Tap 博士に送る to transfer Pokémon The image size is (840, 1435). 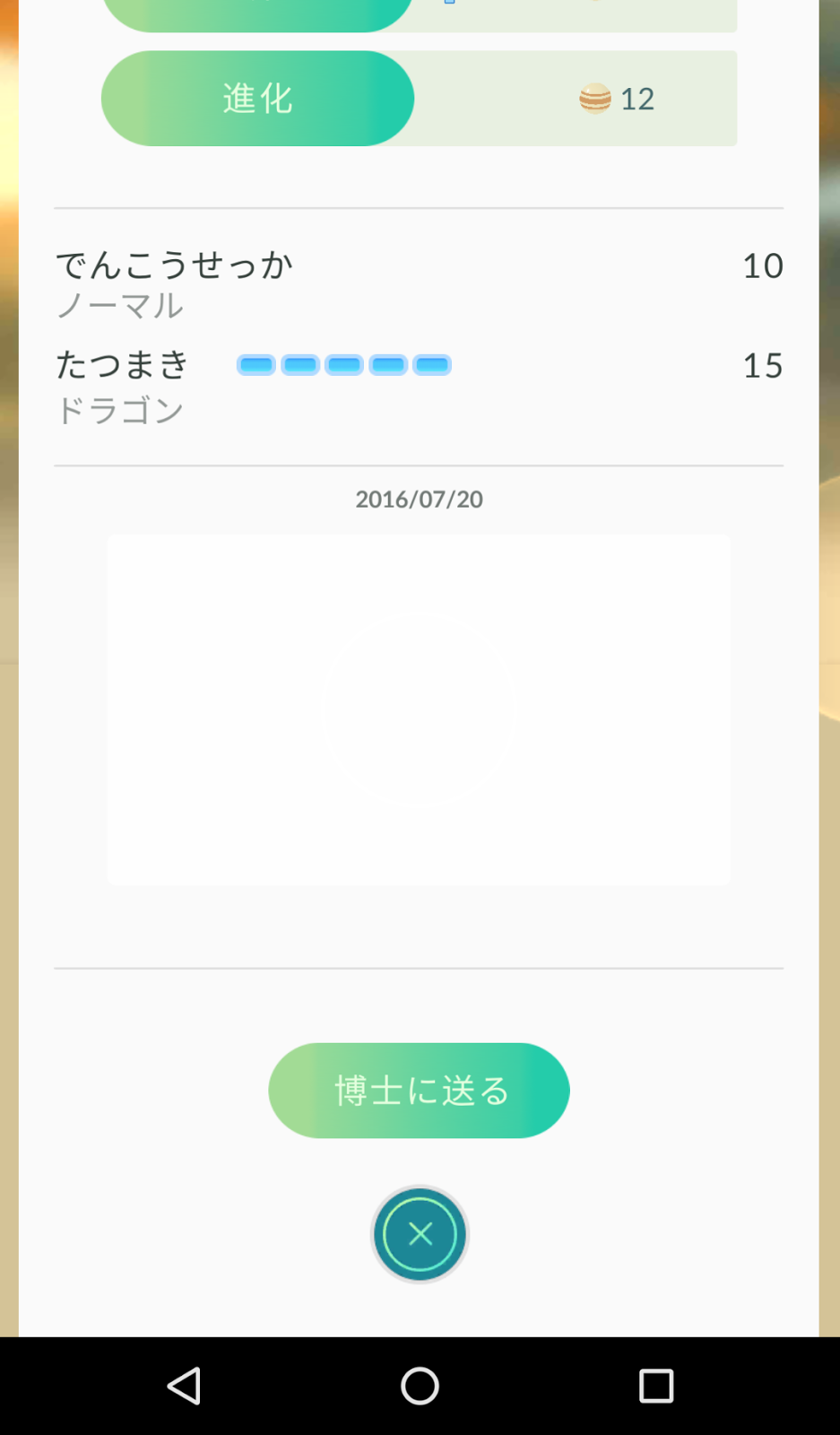(x=419, y=1091)
